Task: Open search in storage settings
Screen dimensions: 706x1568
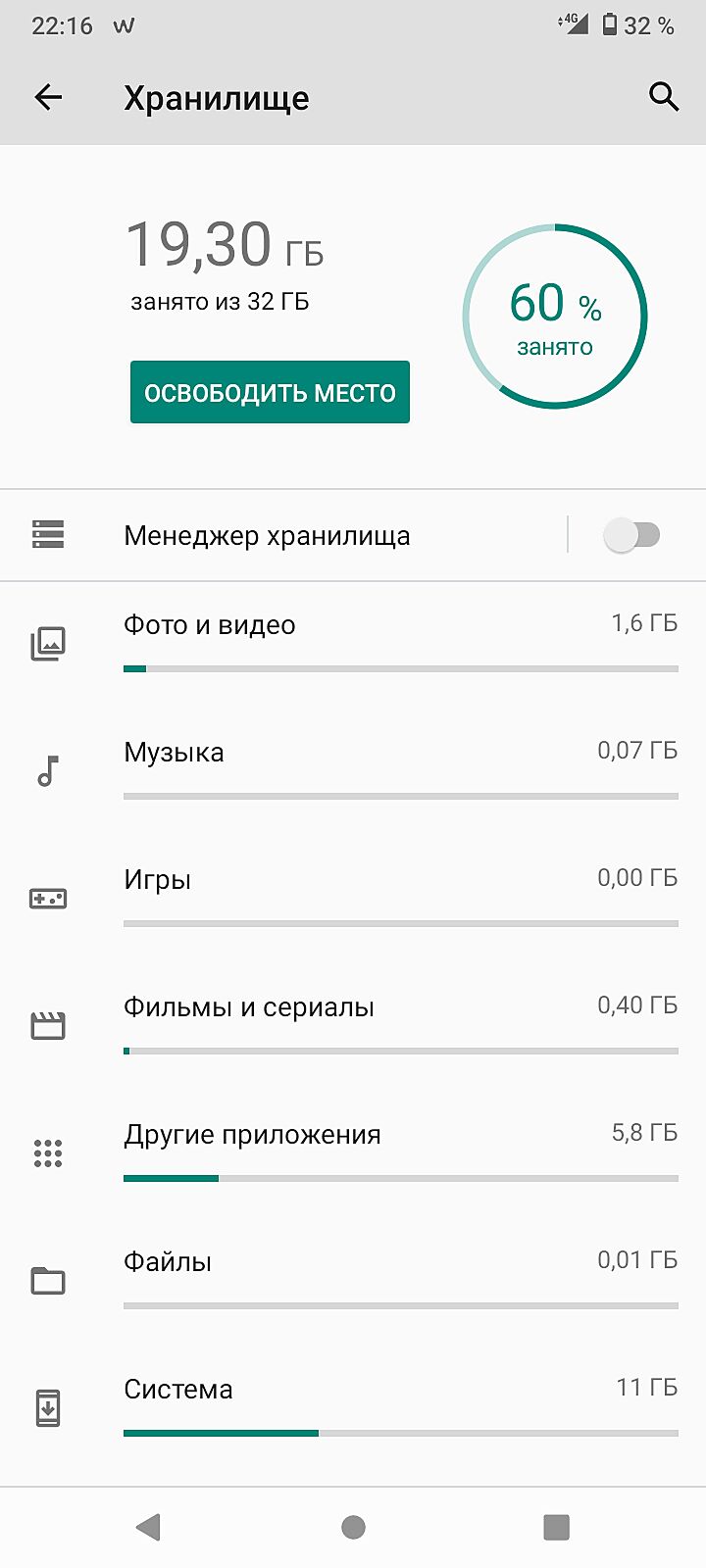Action: (x=664, y=97)
